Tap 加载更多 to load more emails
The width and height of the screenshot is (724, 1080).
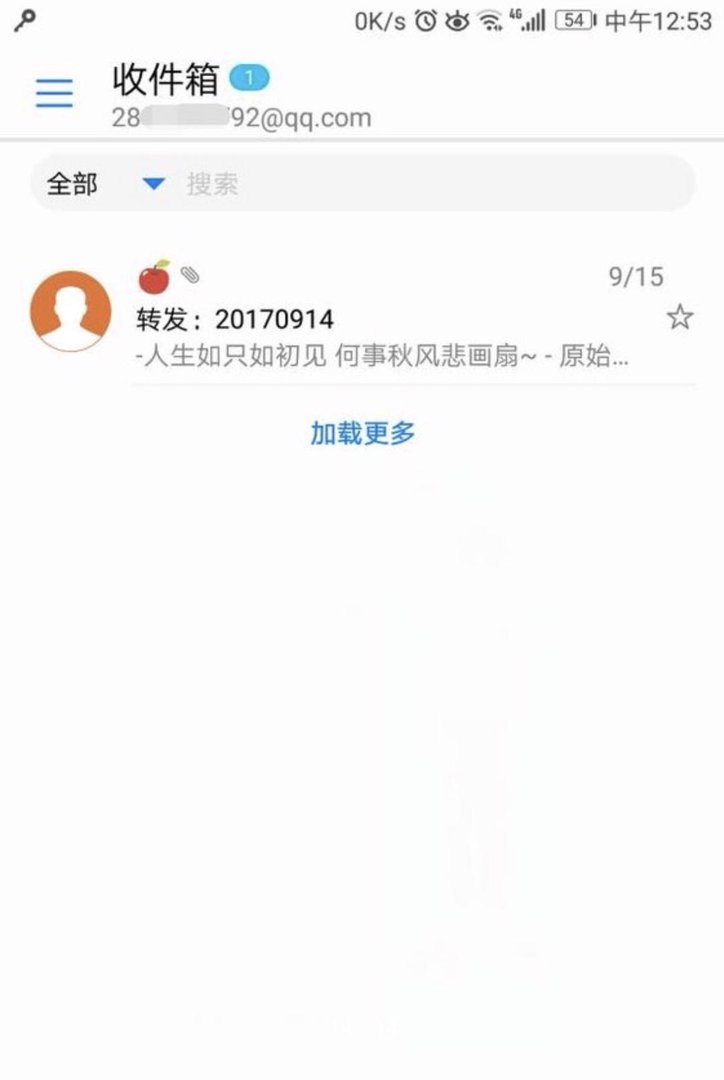tap(362, 430)
